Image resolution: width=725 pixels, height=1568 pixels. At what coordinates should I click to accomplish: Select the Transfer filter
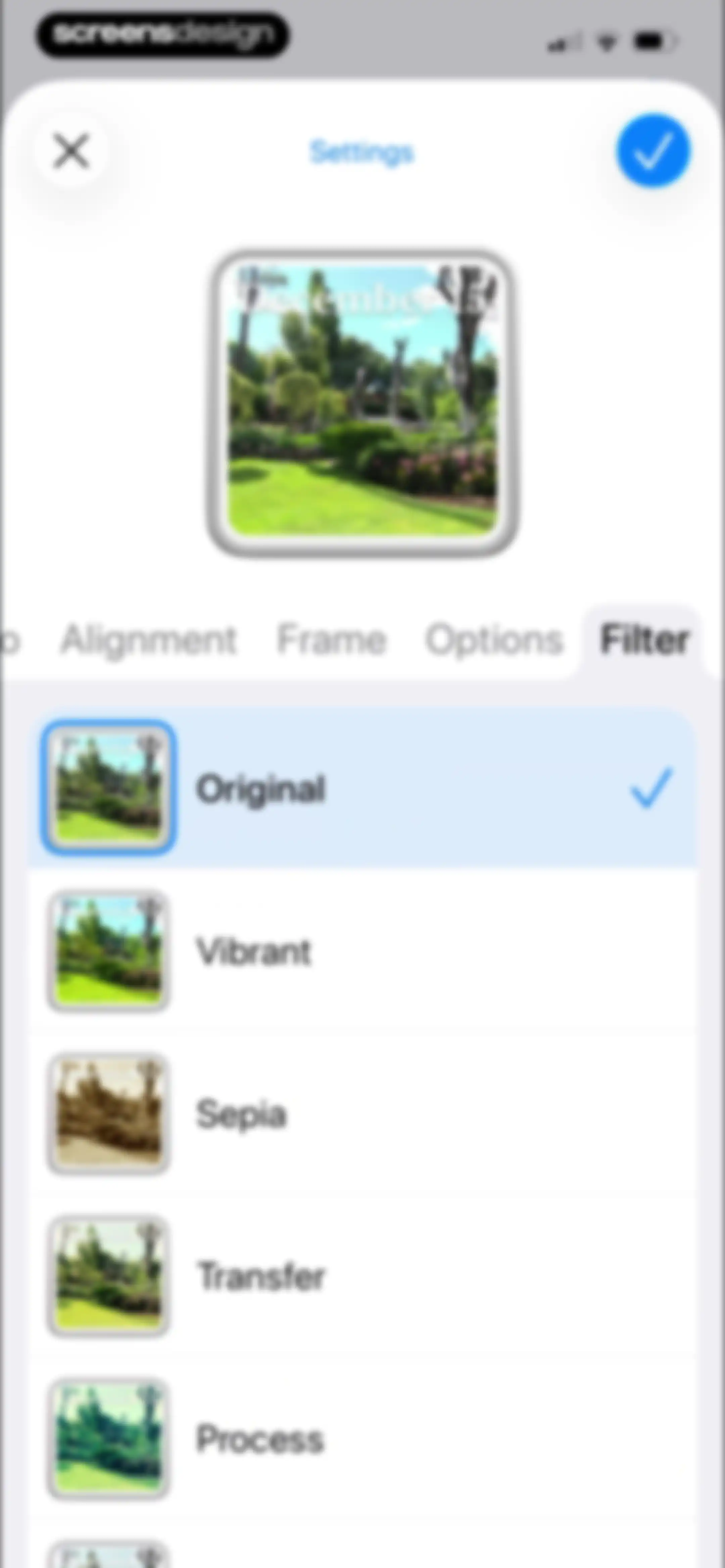(363, 1277)
